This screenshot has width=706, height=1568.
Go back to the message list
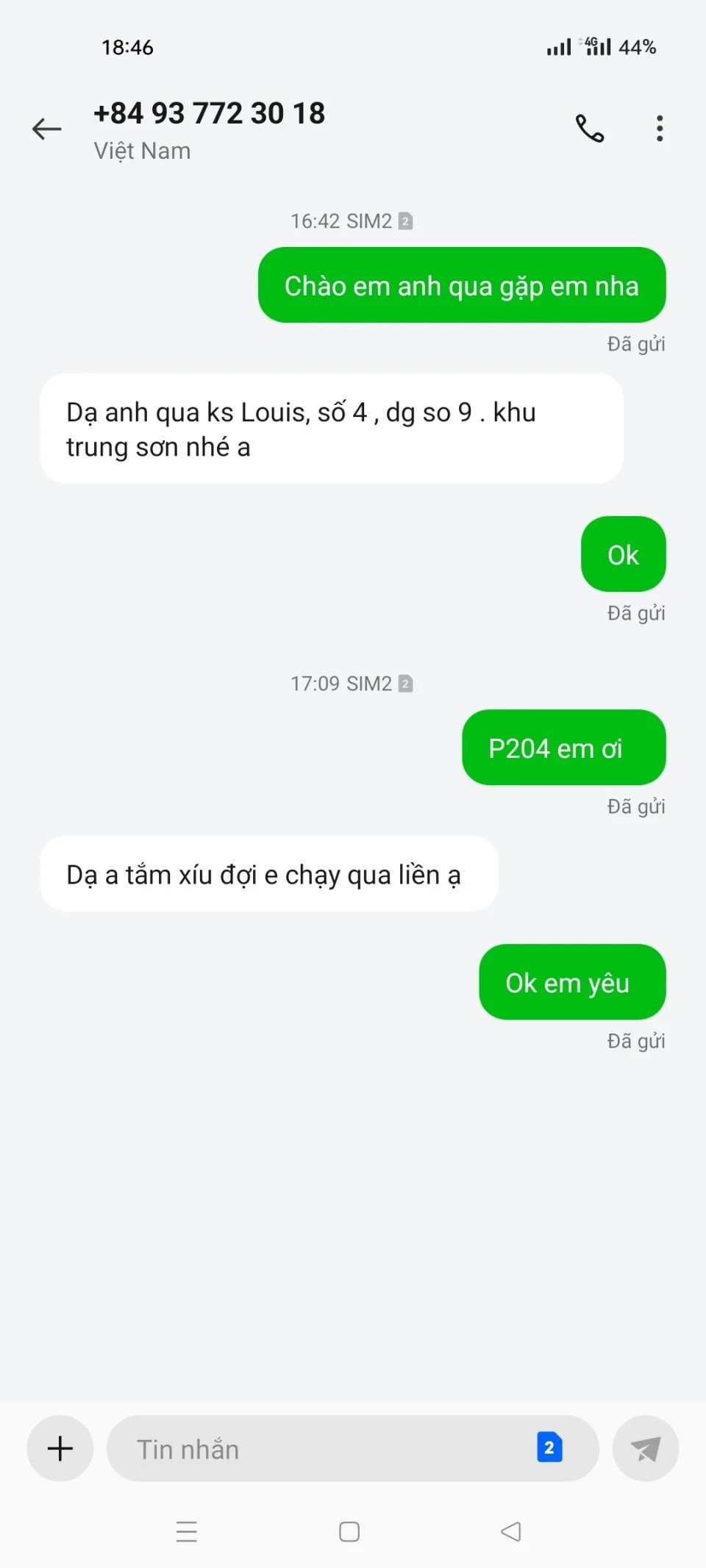click(x=46, y=129)
